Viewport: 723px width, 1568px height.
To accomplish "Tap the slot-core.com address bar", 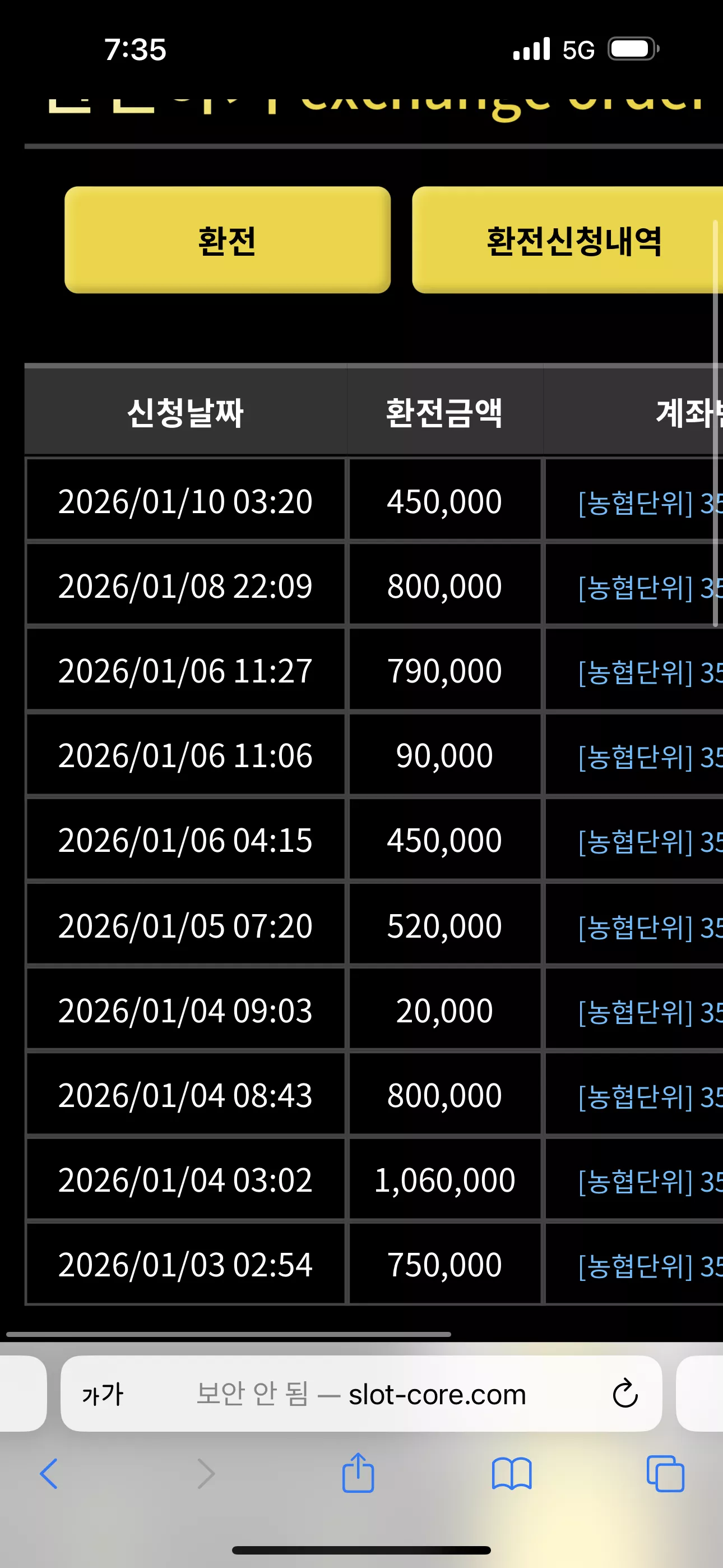I will (361, 1394).
